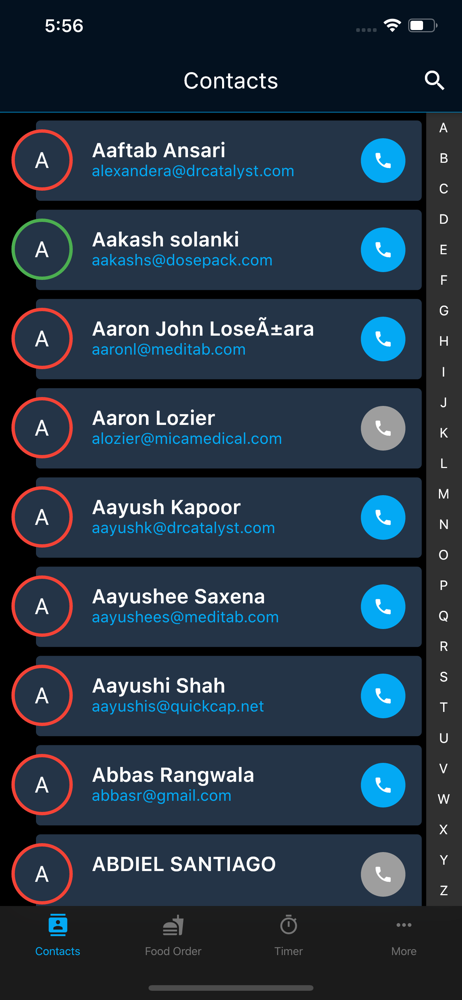Jump to letter S in the alphabet index
This screenshot has width=462, height=1000.
coord(443,677)
